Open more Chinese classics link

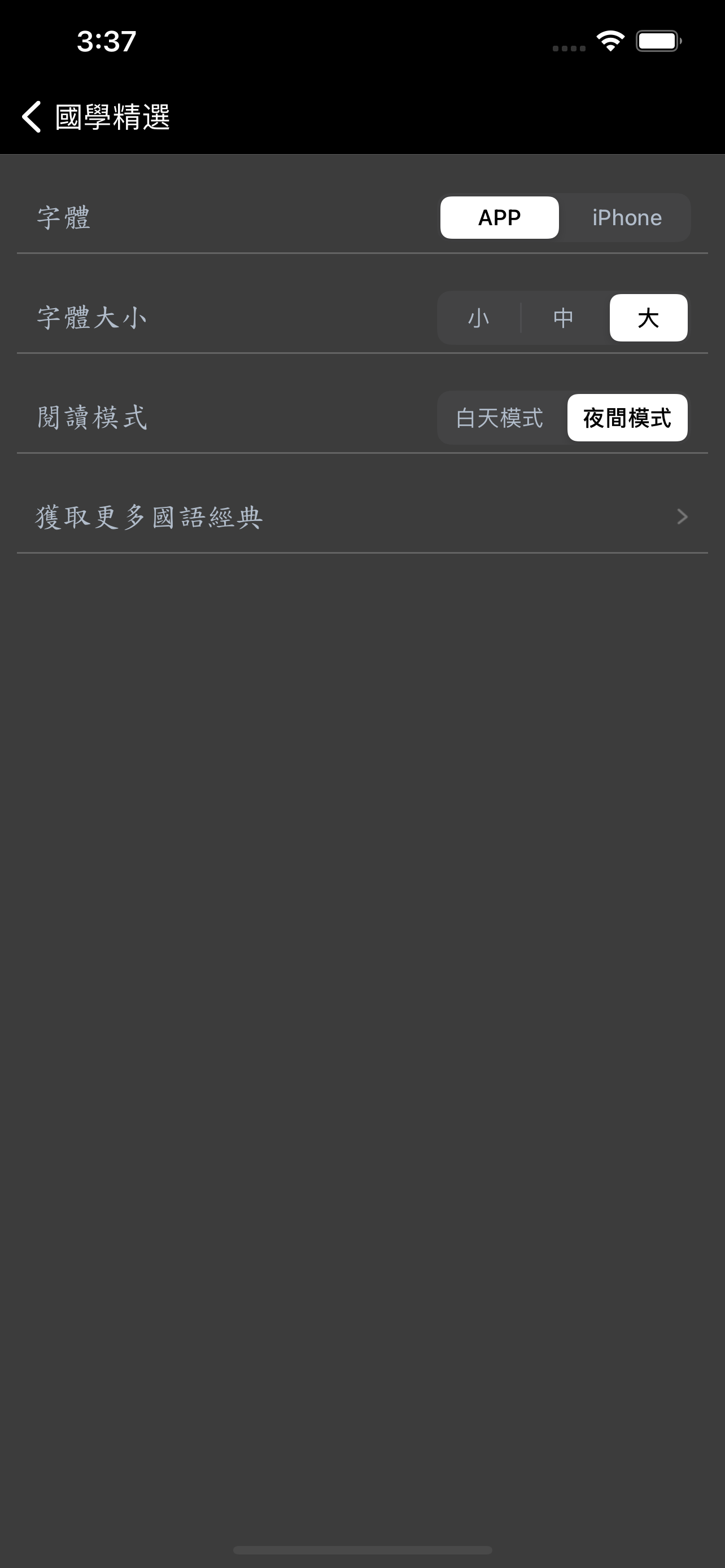click(150, 517)
